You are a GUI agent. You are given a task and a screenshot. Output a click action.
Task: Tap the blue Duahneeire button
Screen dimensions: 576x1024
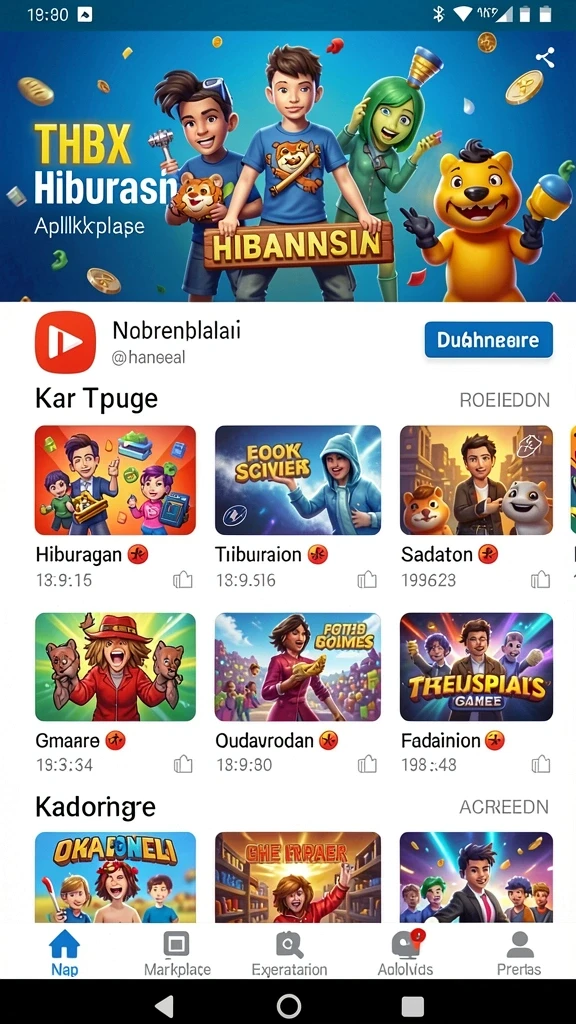coord(488,340)
